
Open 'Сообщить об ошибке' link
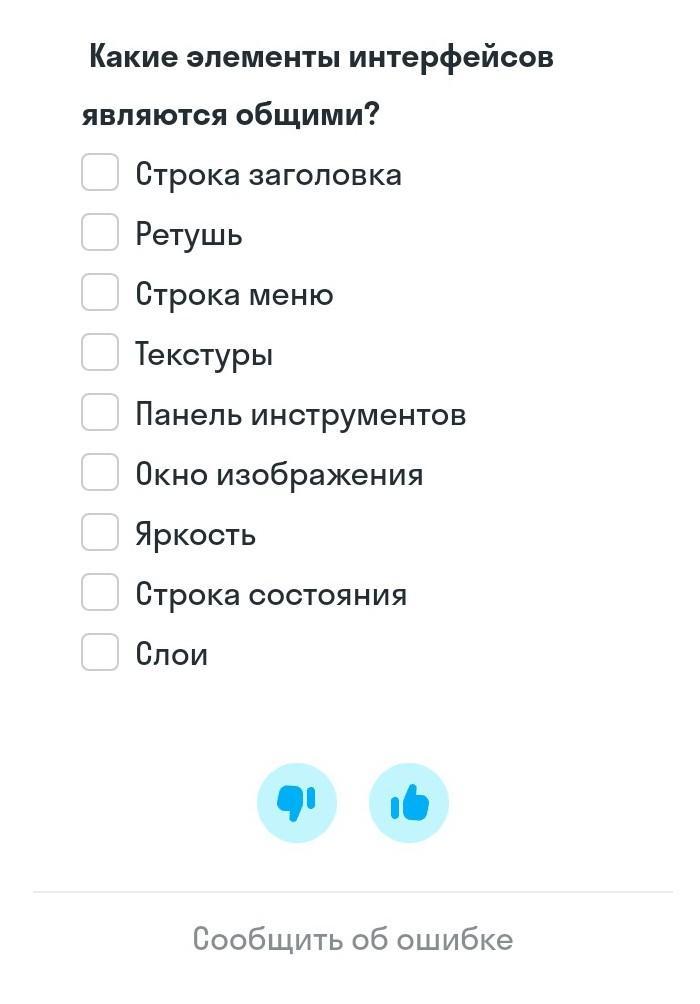point(352,939)
